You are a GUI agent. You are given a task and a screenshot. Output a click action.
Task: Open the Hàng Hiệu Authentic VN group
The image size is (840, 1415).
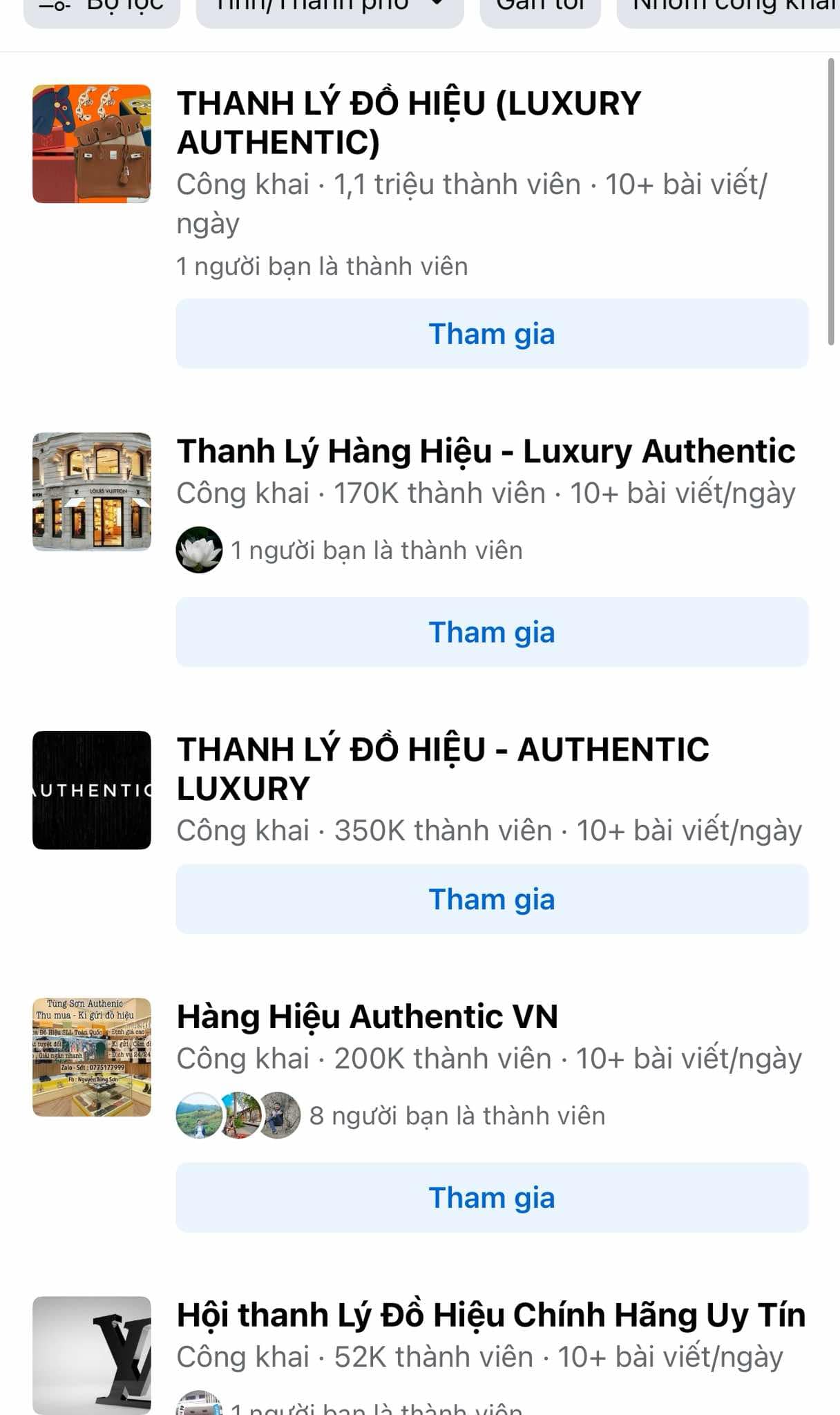click(x=367, y=1016)
